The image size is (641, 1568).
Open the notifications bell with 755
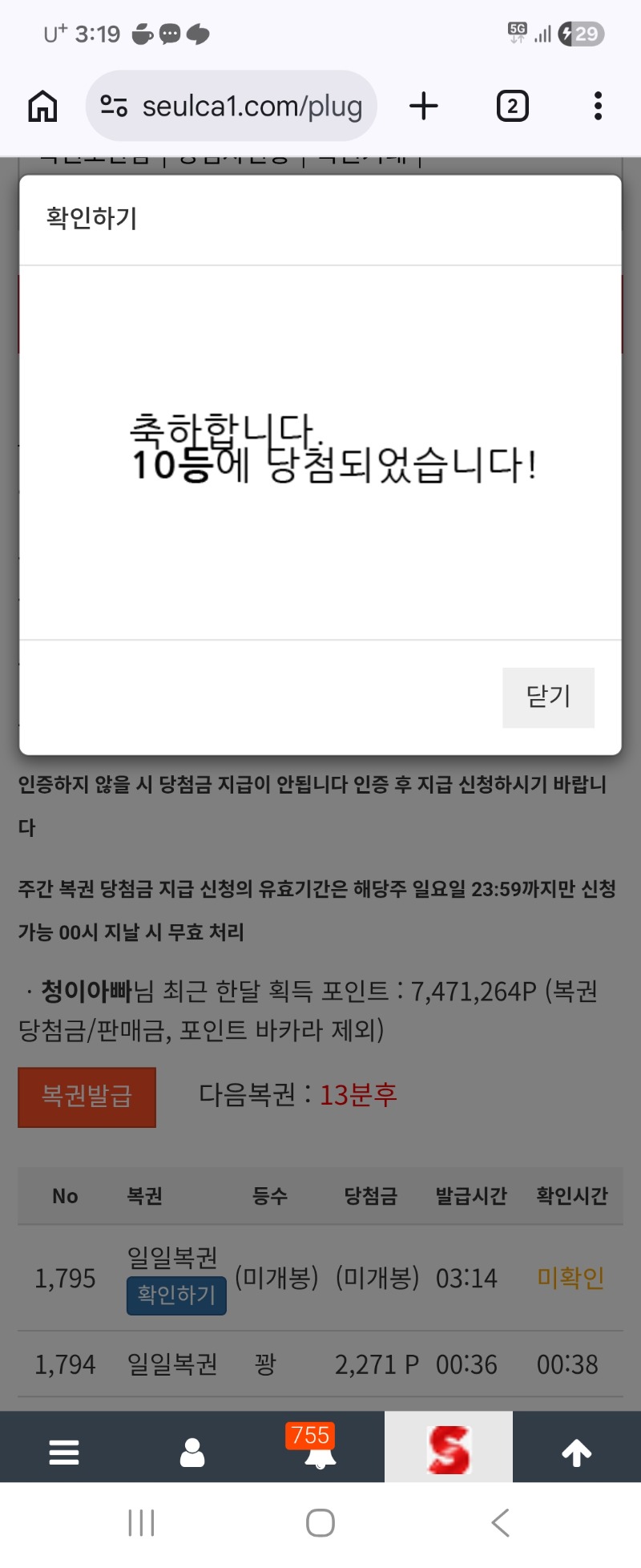point(320,1452)
